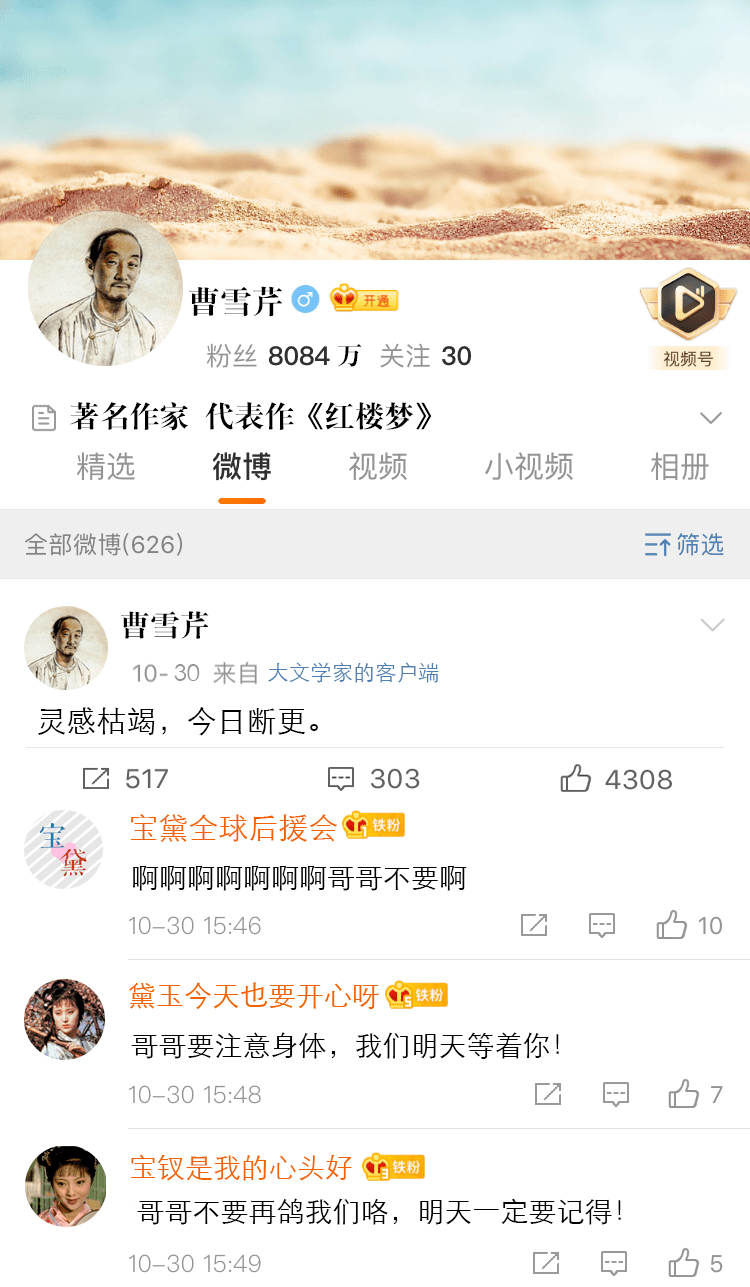The image size is (750, 1287).
Task: Reply to 黛玉今天也要开心呀's comment
Action: tap(616, 1095)
